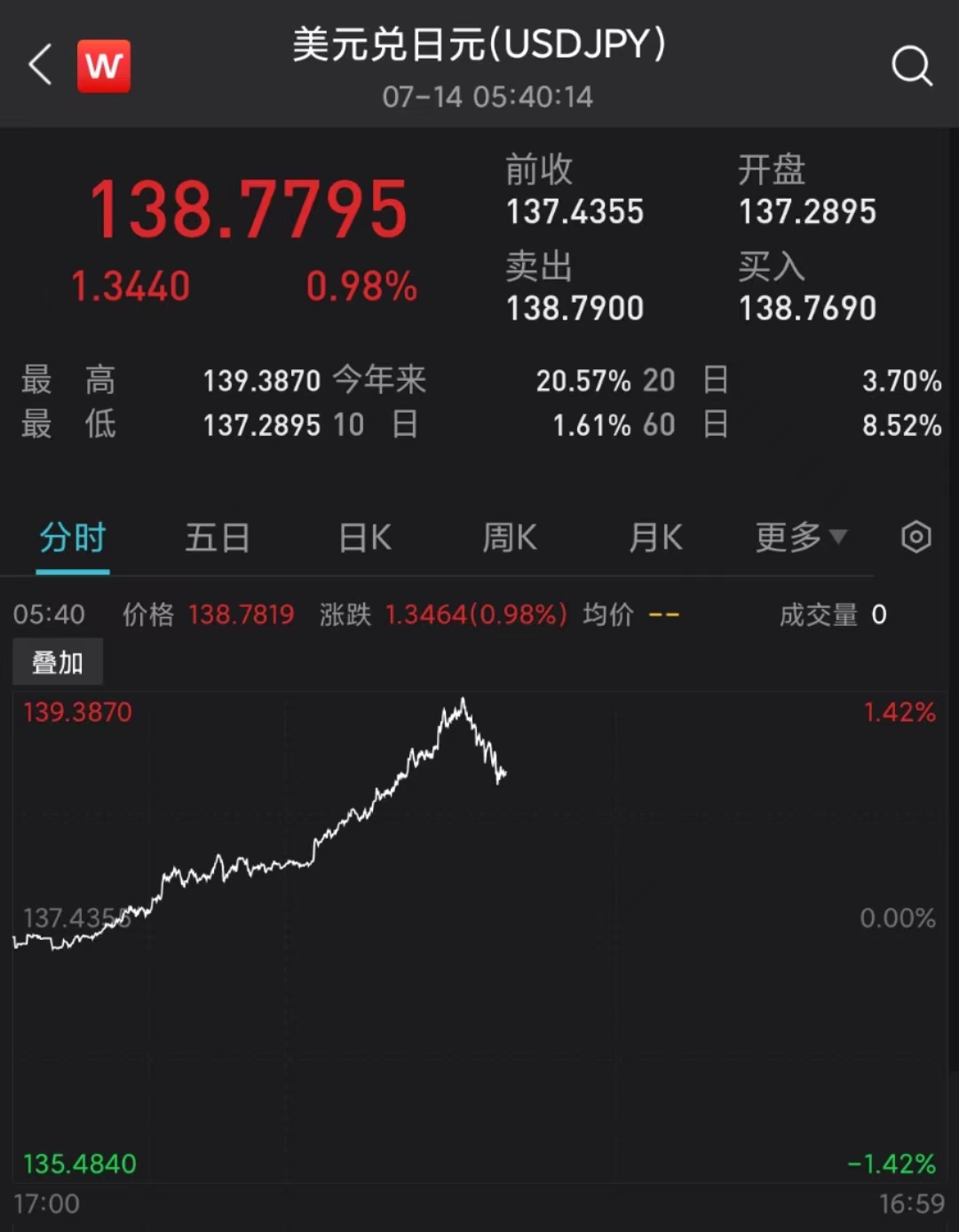
Task: Select the 周K chart tab
Action: 510,538
